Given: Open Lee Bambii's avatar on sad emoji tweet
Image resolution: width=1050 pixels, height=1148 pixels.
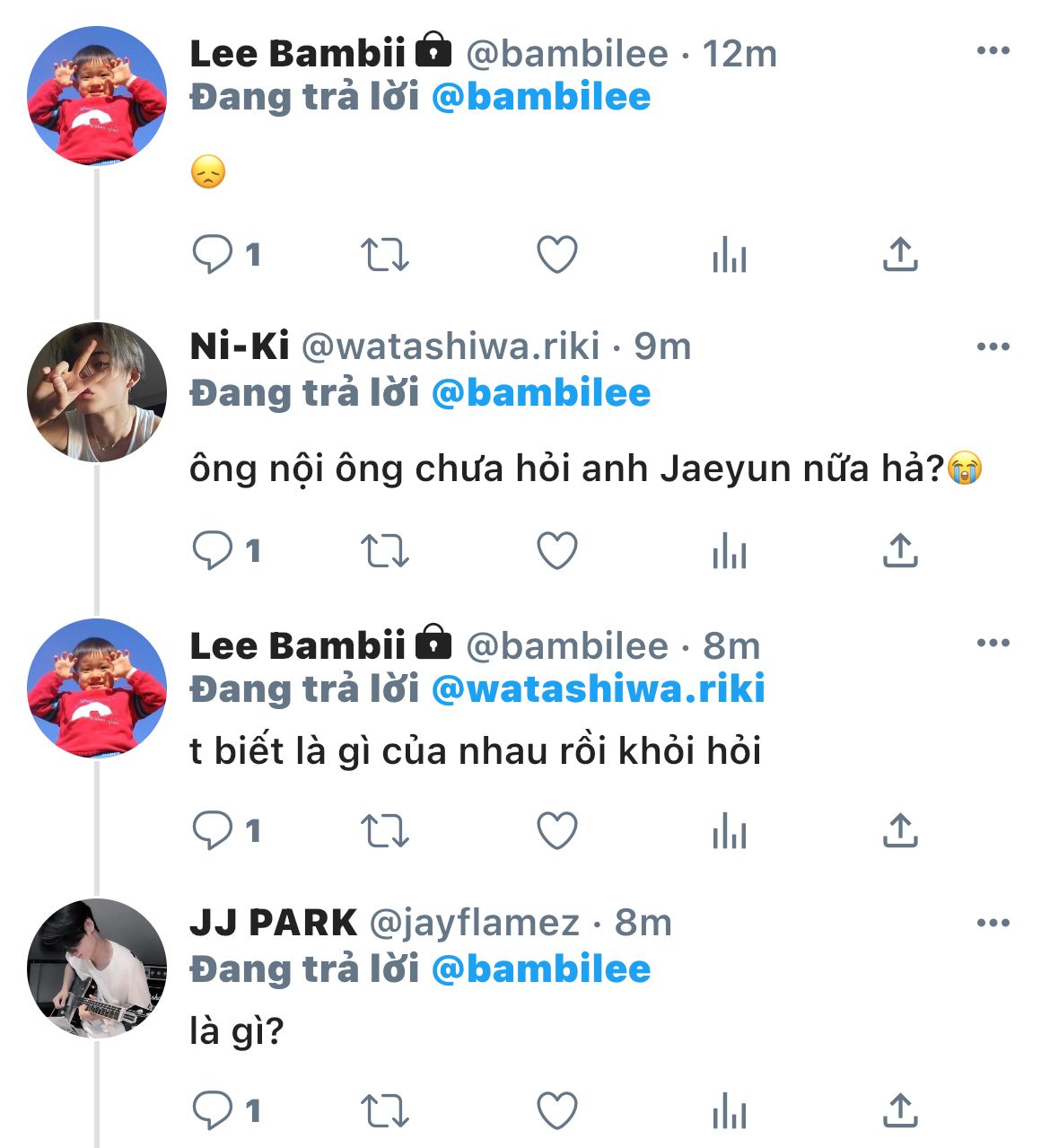Looking at the screenshot, I should point(97,96).
